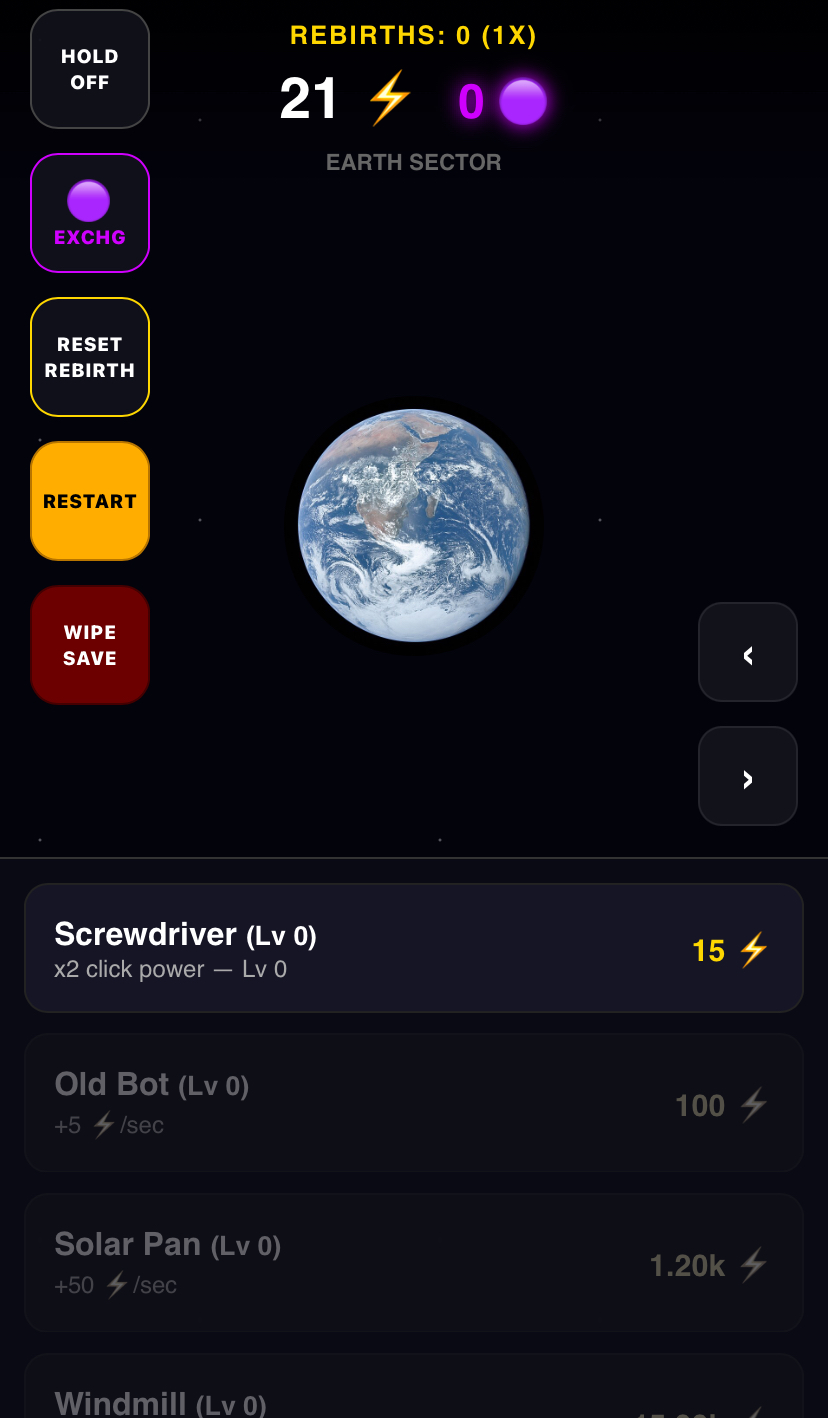Tap Reset Rebirth button

pyautogui.click(x=90, y=357)
